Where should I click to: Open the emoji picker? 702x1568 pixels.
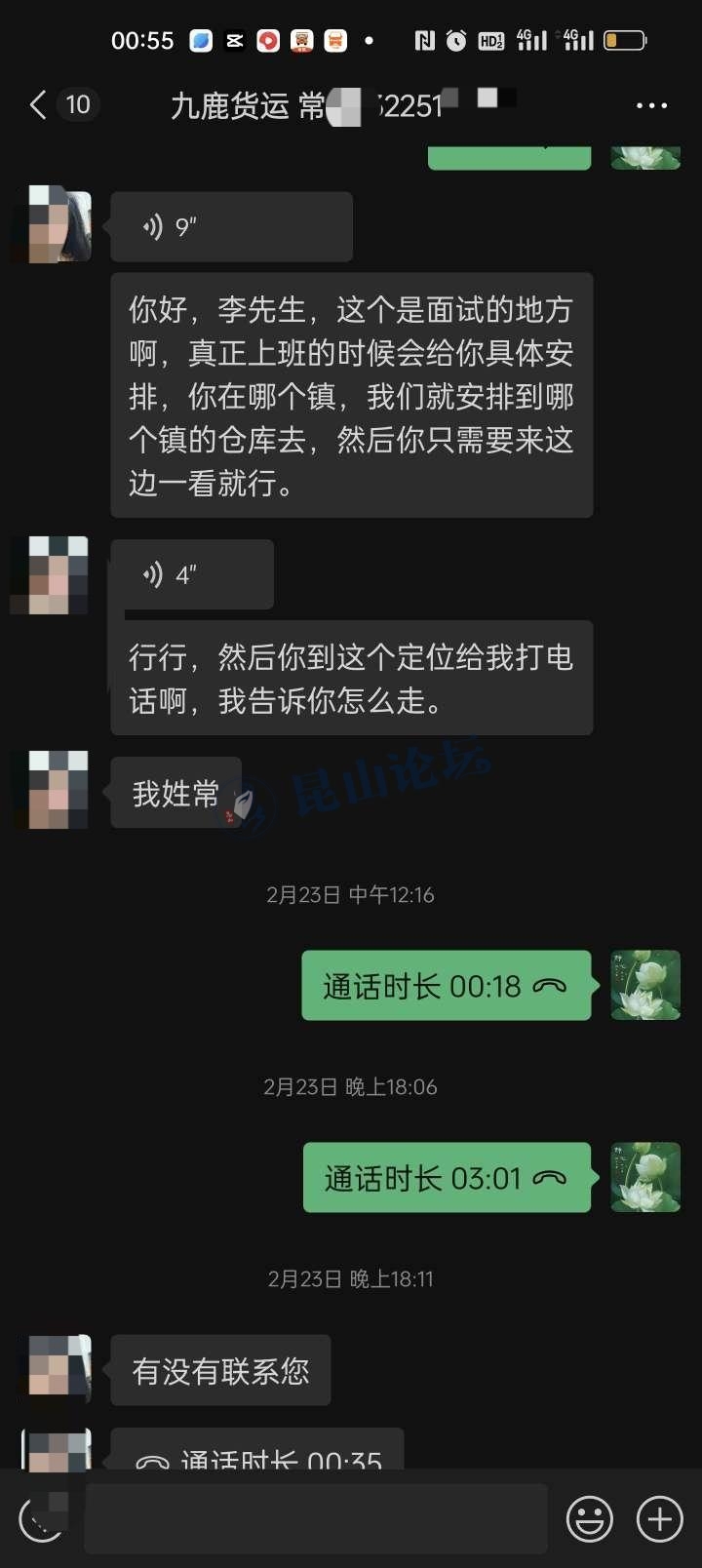(x=590, y=1518)
